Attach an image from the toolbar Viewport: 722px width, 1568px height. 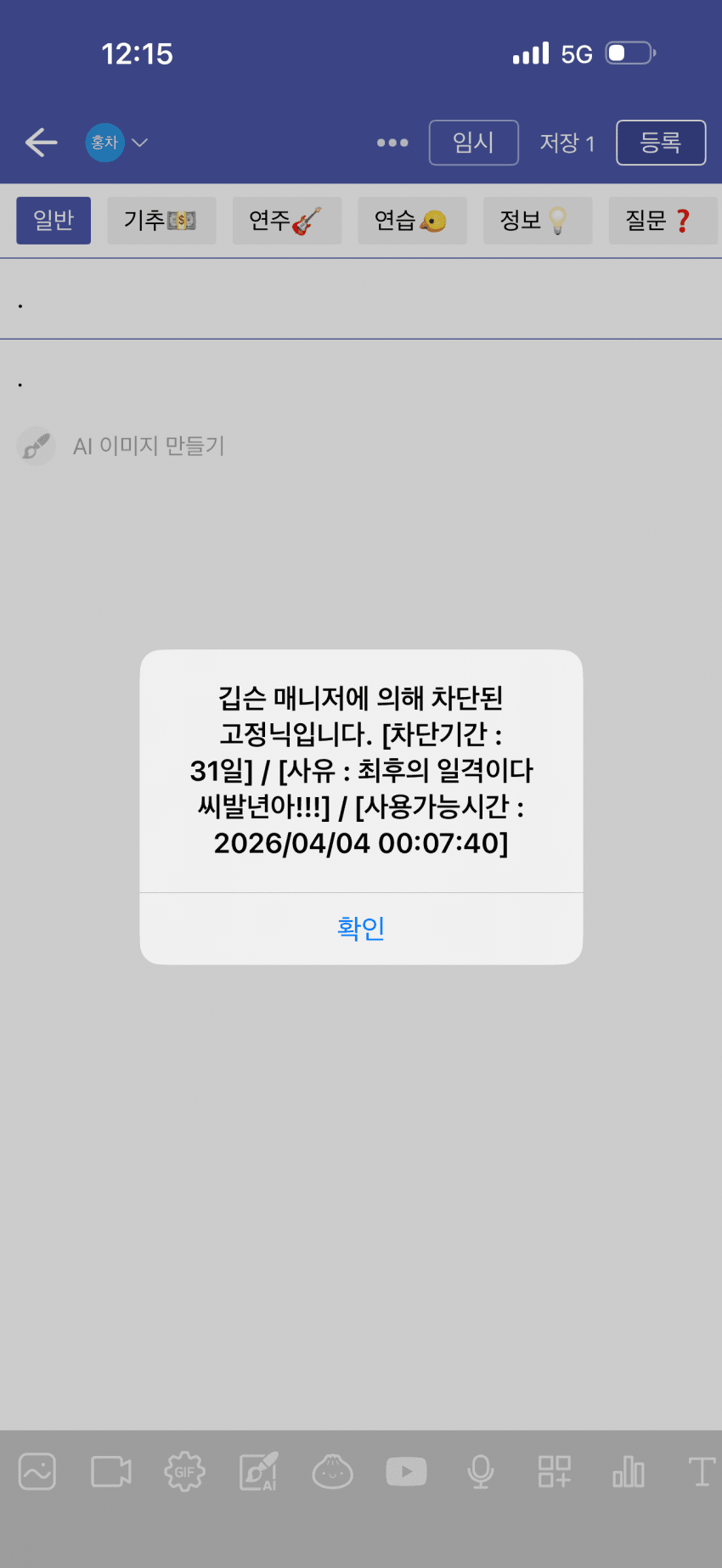(37, 1471)
